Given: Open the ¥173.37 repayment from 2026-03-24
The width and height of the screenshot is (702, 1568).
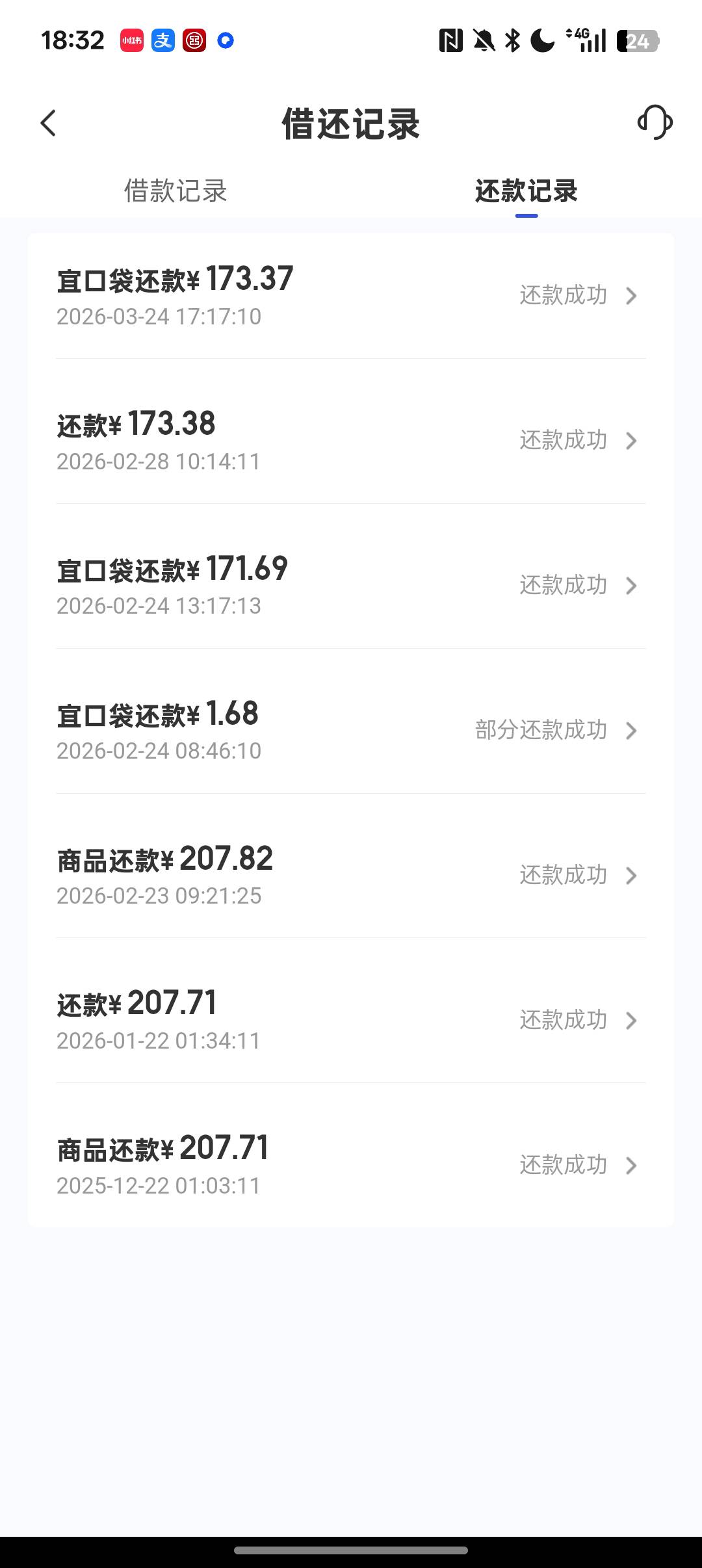Looking at the screenshot, I should pyautogui.click(x=351, y=296).
